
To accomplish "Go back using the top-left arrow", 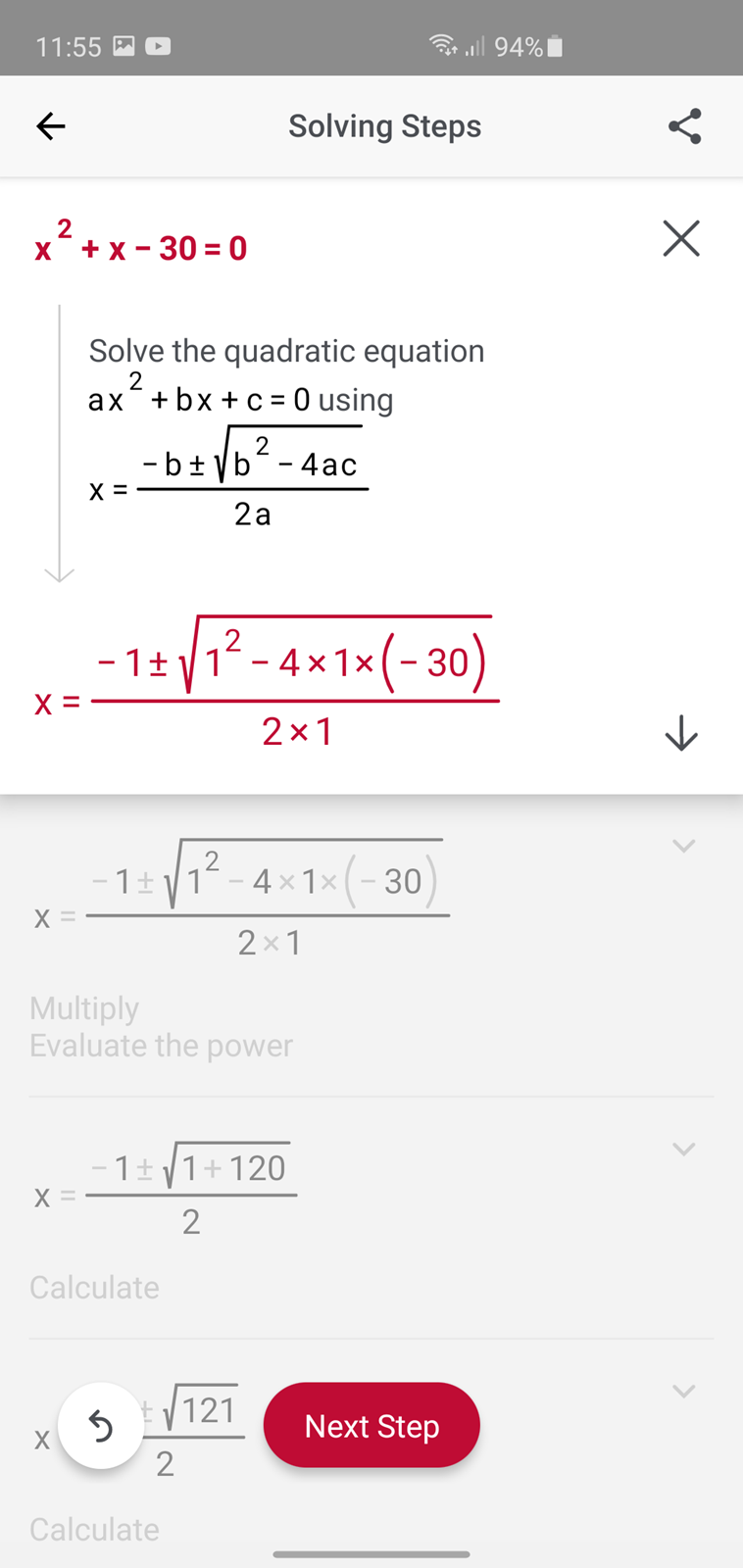I will 51,126.
